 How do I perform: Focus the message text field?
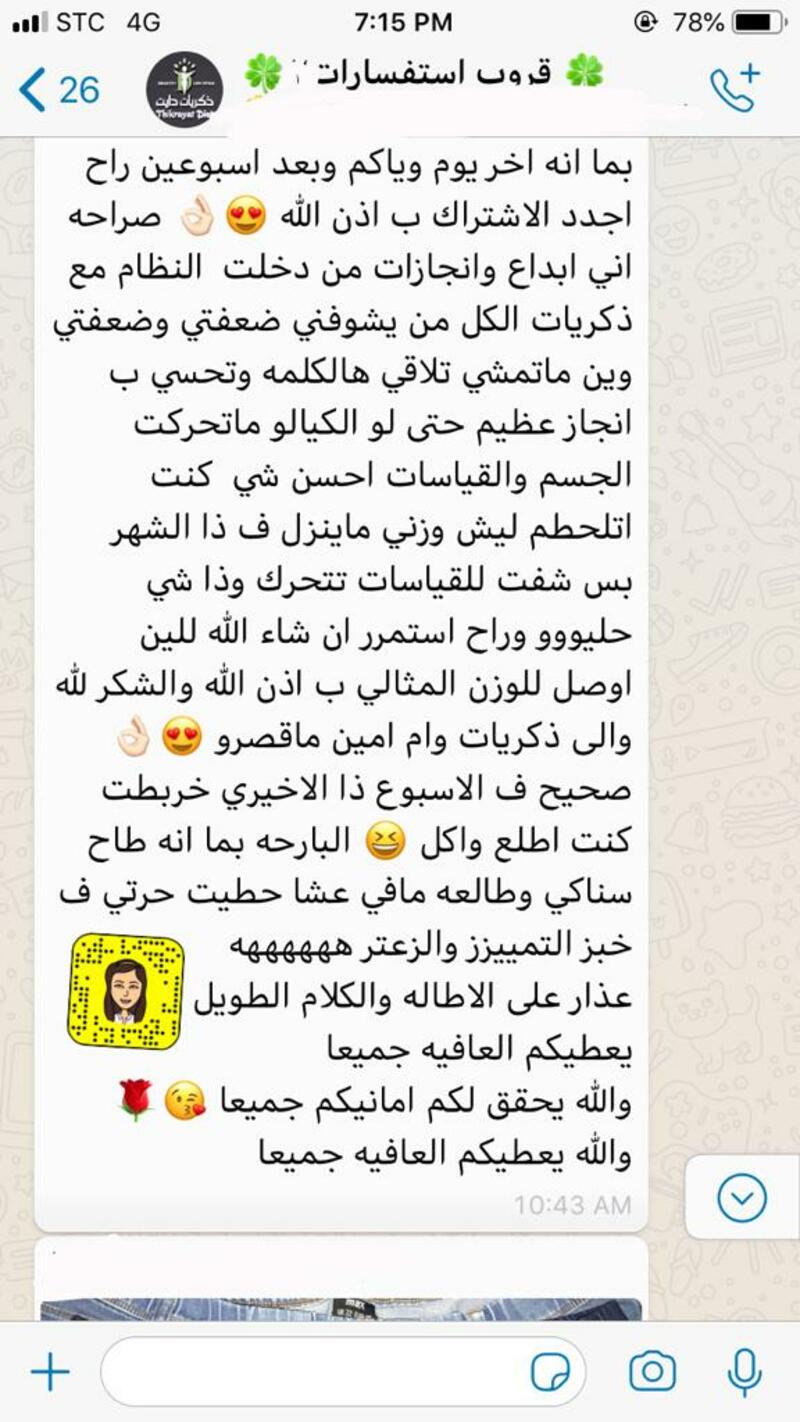tap(310, 1372)
